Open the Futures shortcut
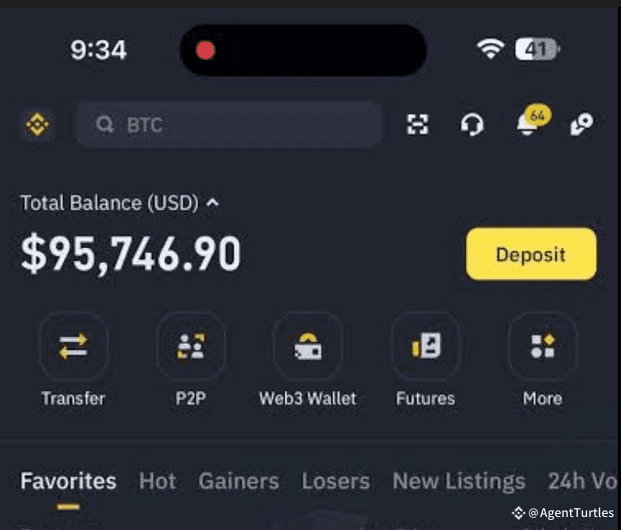621x530 pixels. 425,347
